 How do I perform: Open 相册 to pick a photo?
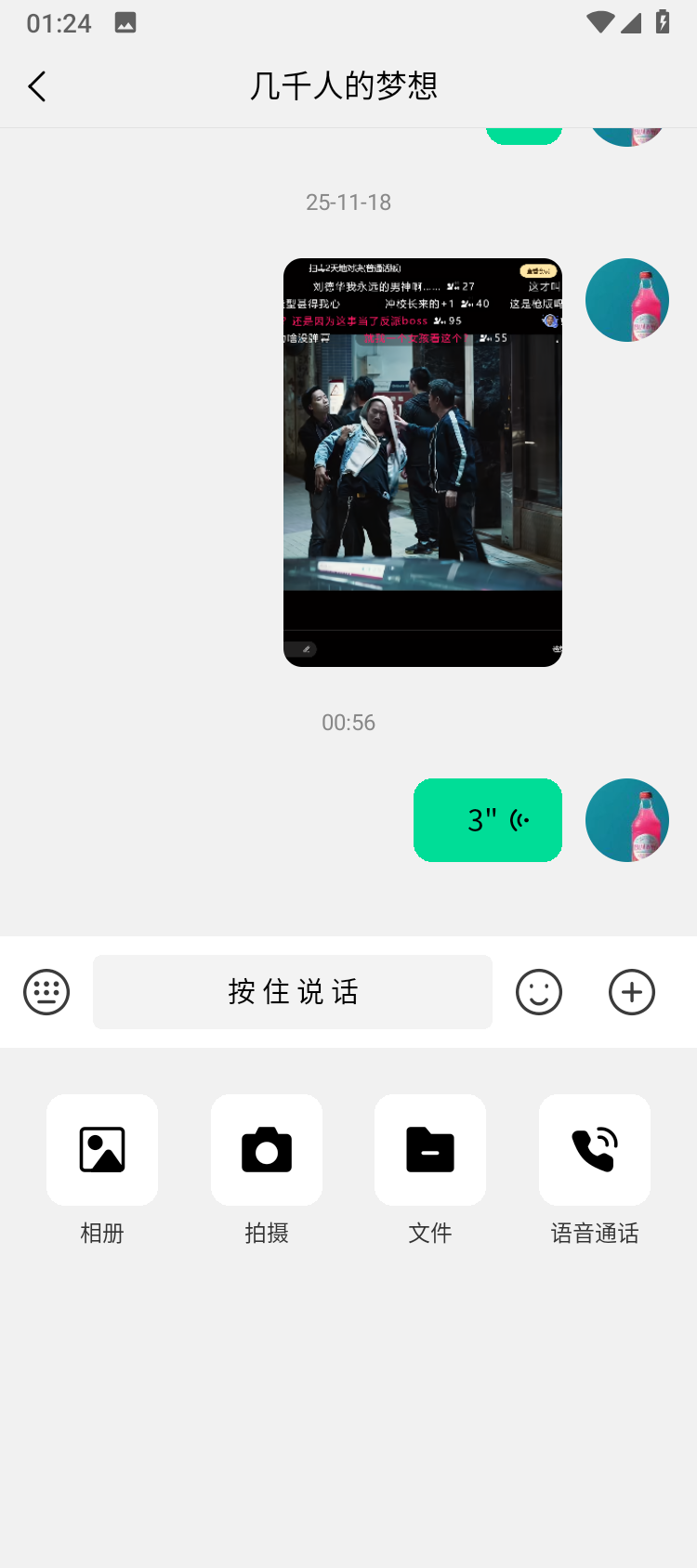tap(102, 1150)
